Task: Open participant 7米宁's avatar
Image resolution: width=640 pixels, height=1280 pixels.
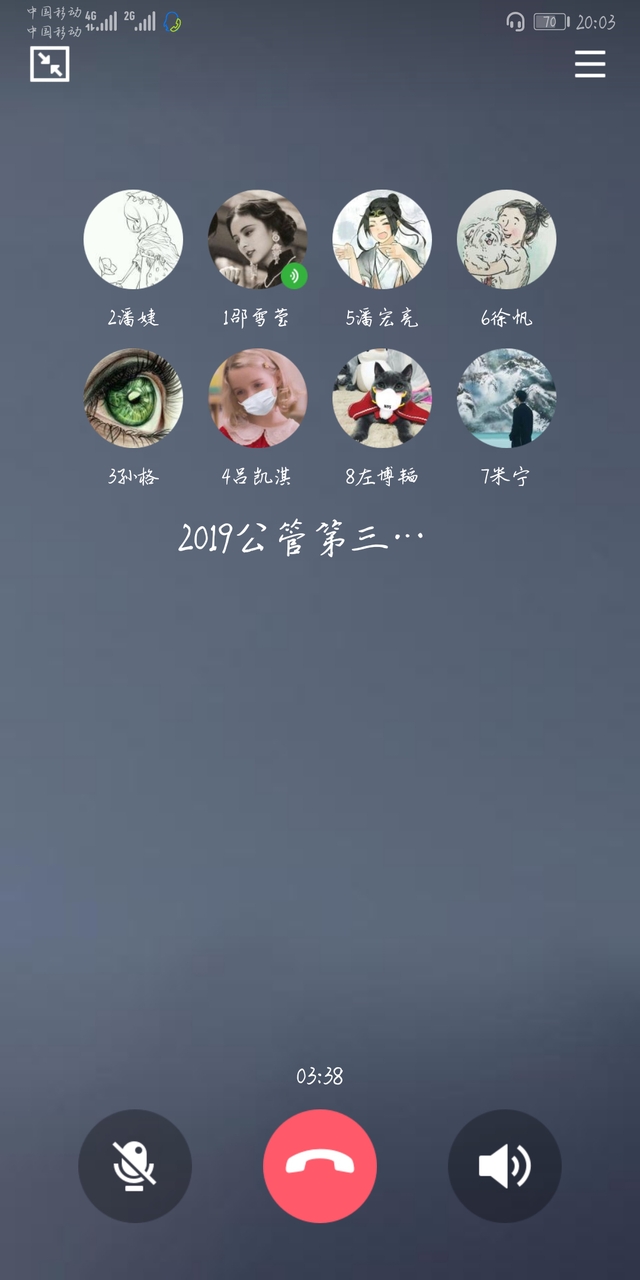Action: click(x=507, y=398)
